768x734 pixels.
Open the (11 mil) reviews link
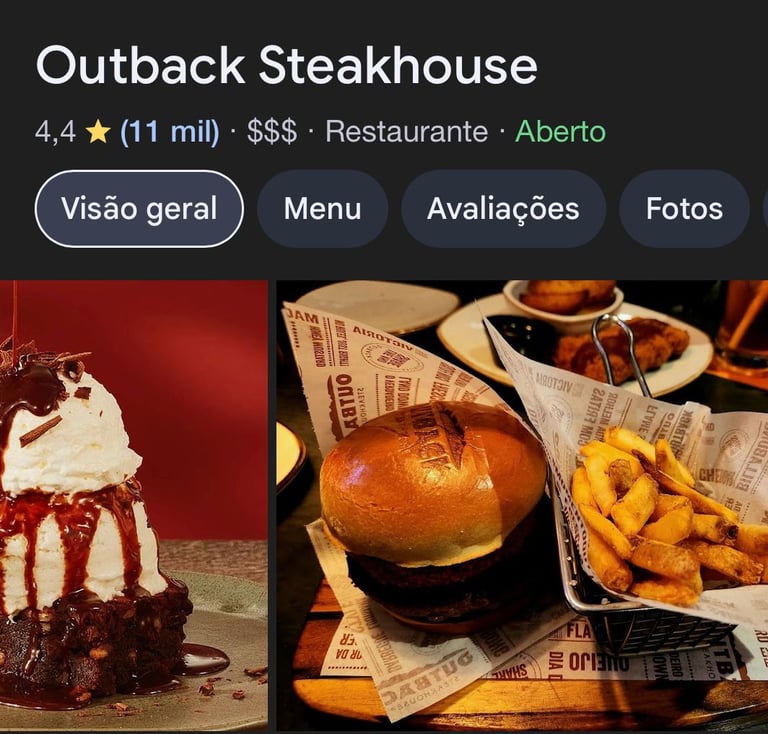click(x=169, y=132)
